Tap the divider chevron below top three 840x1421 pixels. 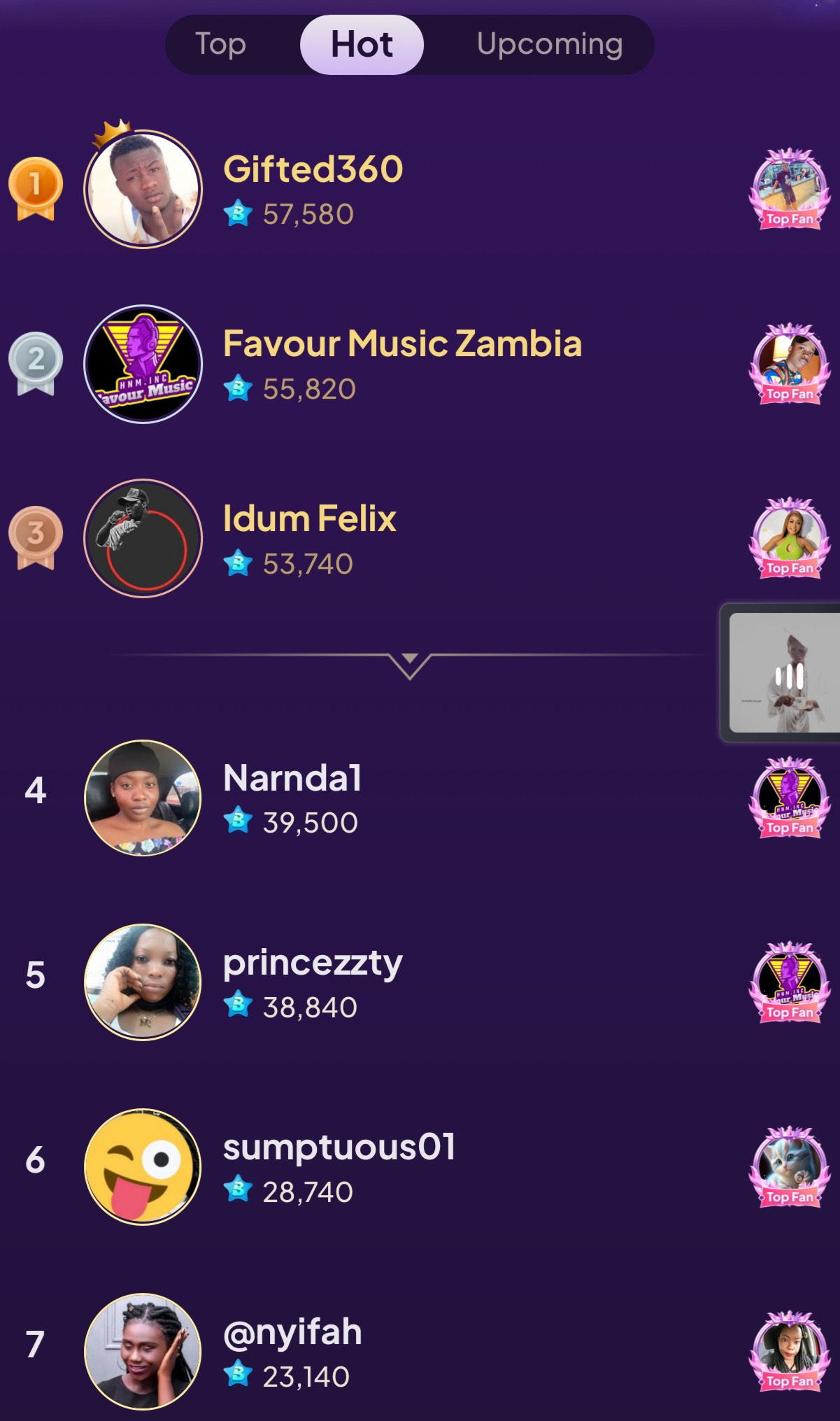click(x=410, y=666)
